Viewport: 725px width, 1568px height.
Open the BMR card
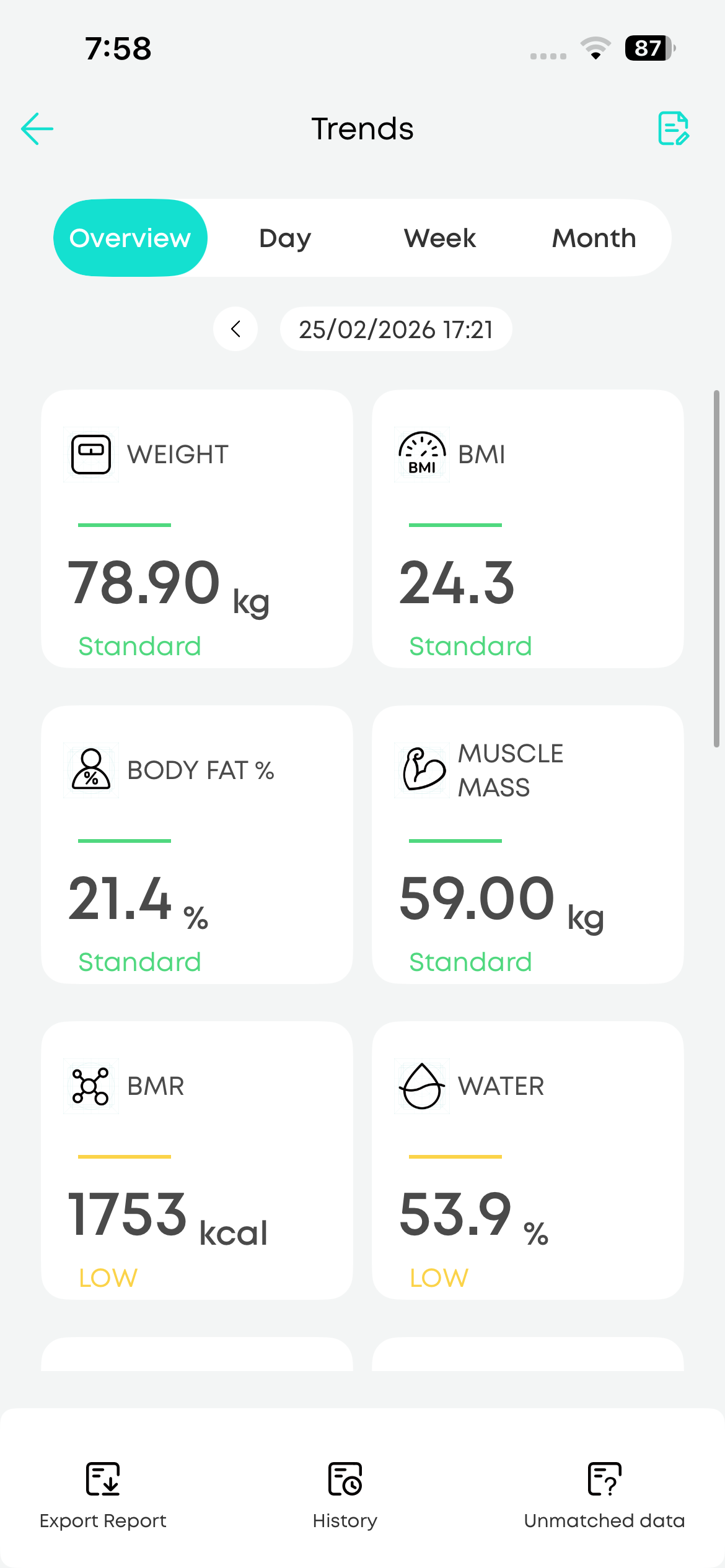pyautogui.click(x=197, y=1160)
